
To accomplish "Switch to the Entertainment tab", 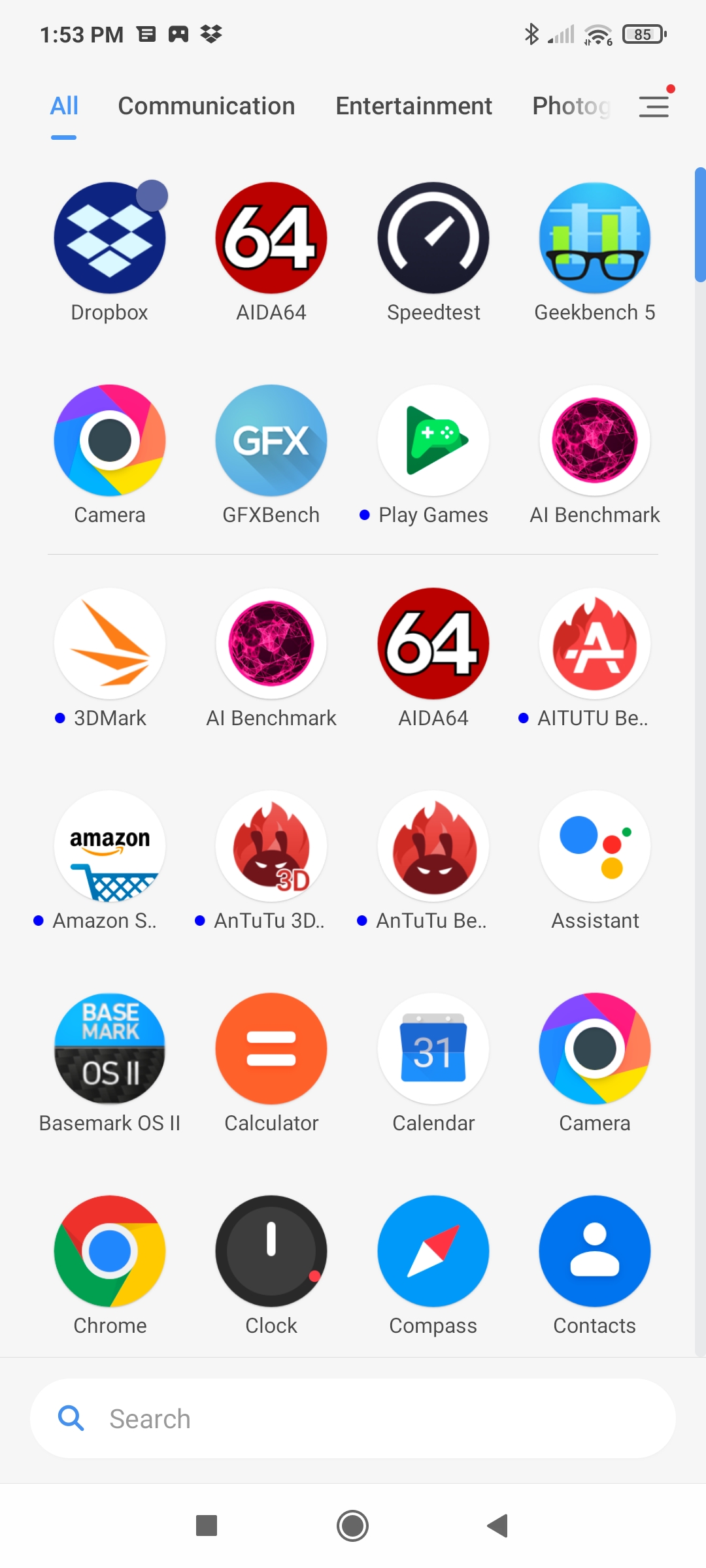I will tap(414, 106).
